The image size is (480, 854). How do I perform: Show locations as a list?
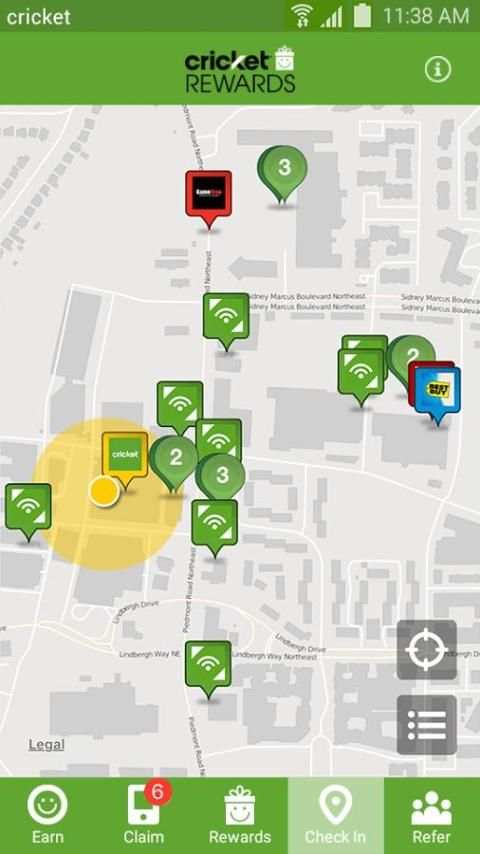tap(427, 724)
